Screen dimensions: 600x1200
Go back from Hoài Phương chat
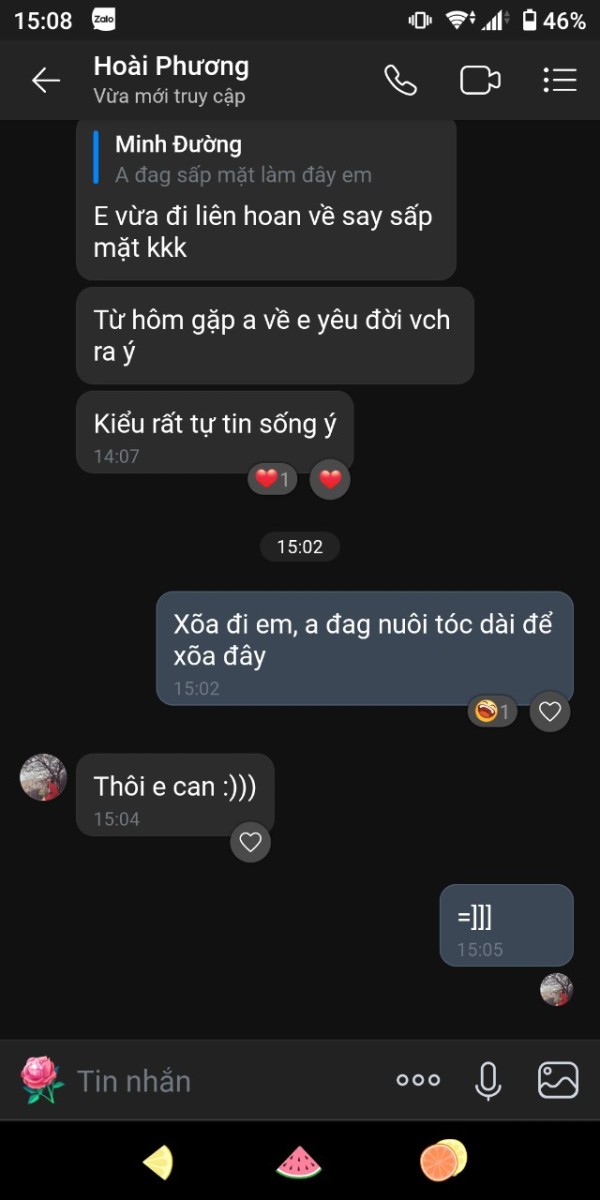coord(46,81)
